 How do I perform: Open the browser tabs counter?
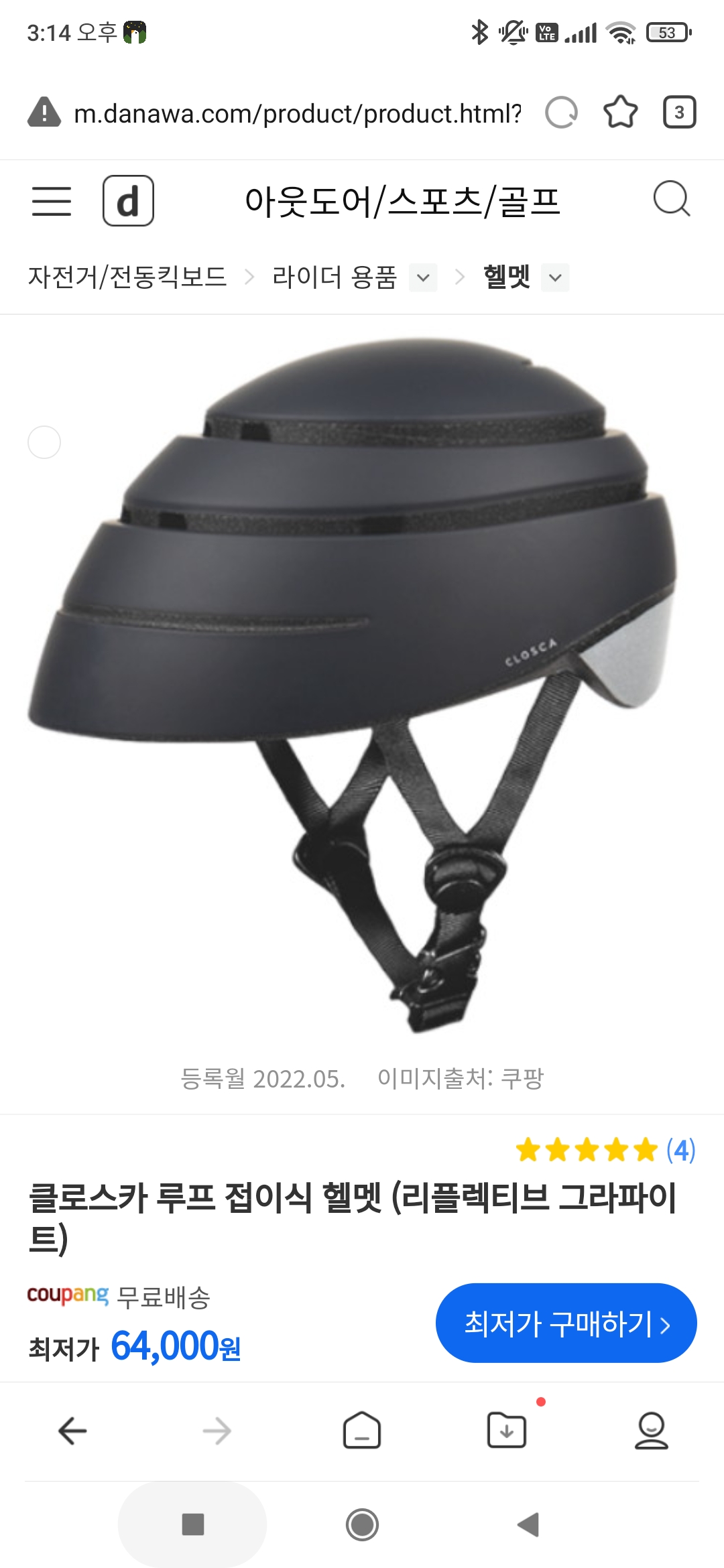pyautogui.click(x=679, y=113)
